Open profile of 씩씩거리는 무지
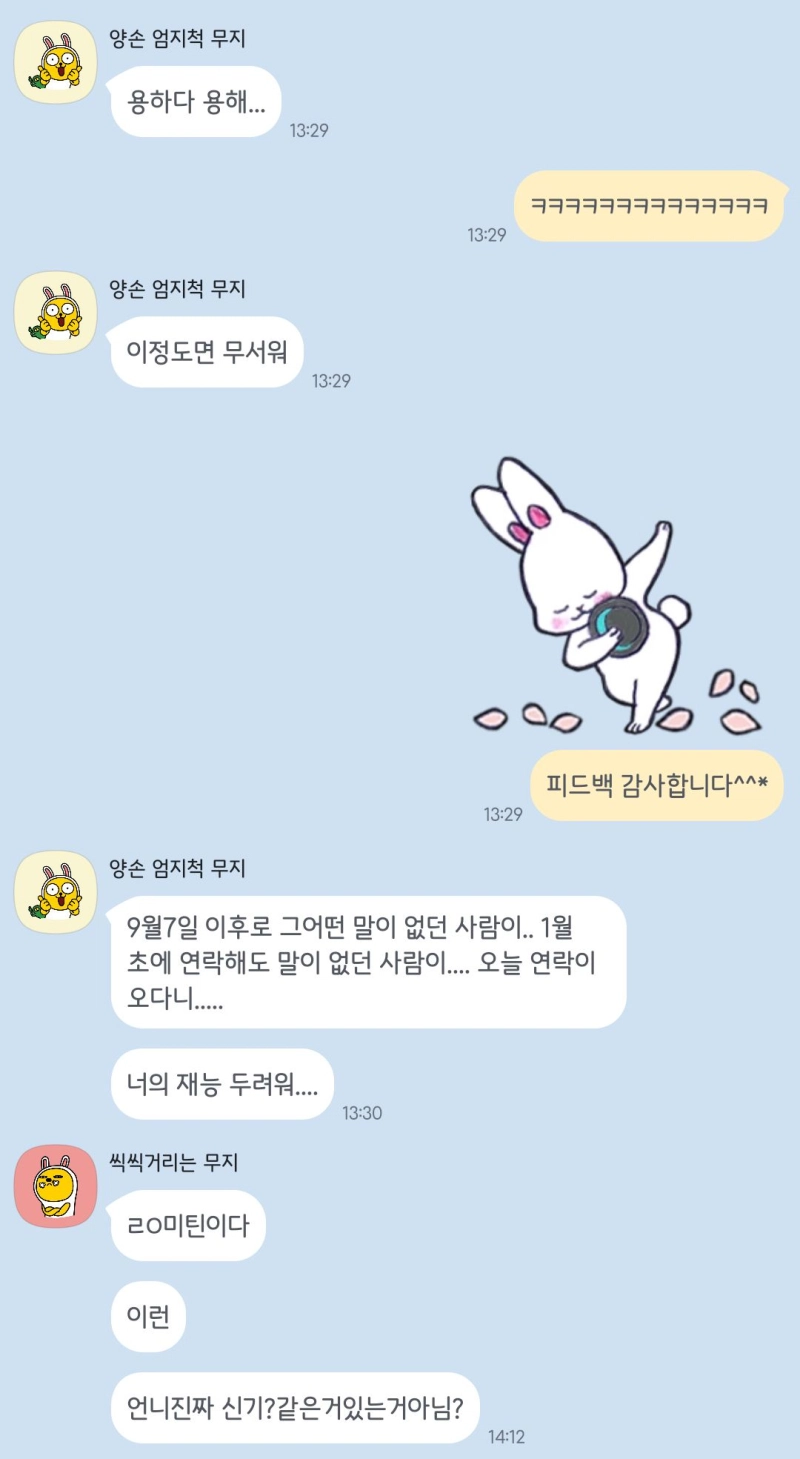 [55, 1187]
